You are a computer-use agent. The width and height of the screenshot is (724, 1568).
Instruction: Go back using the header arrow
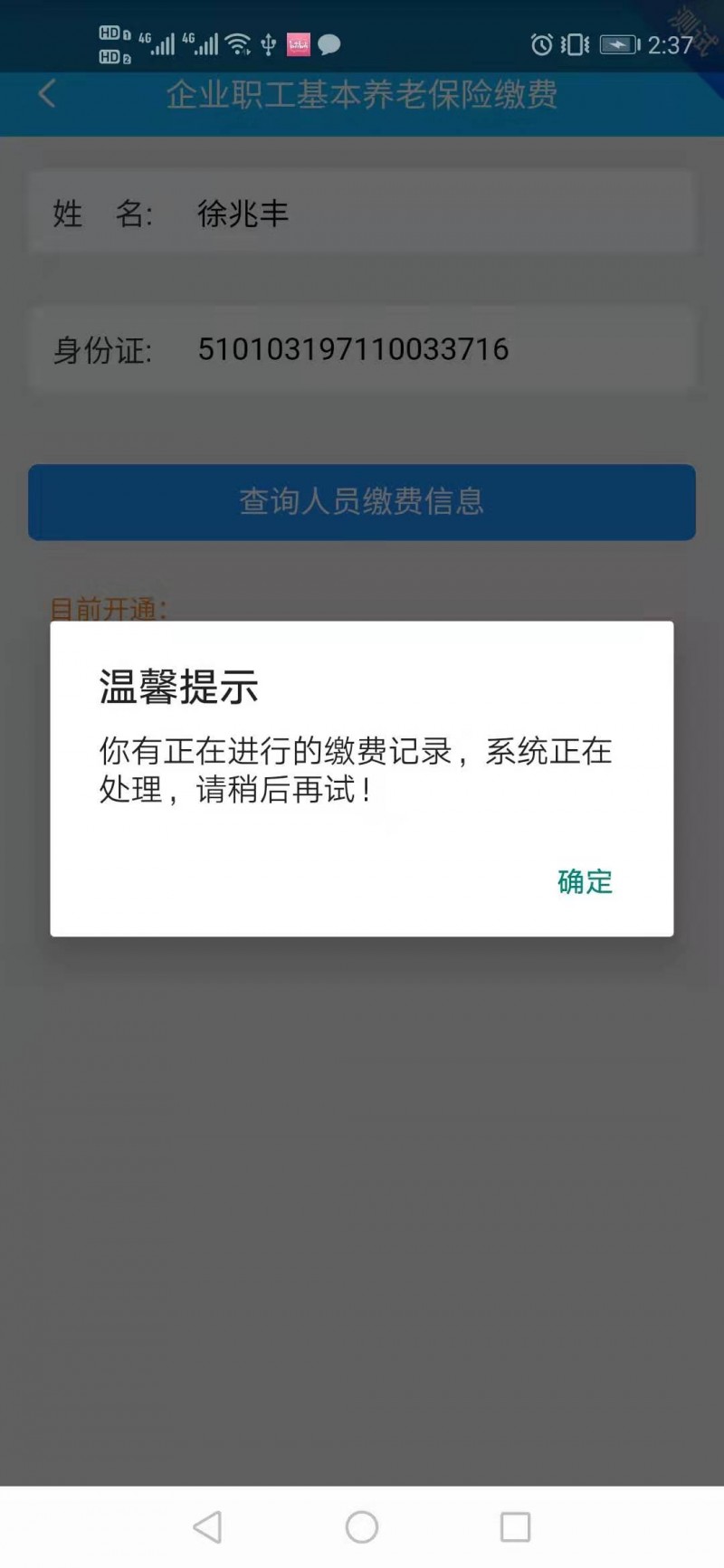pos(47,93)
